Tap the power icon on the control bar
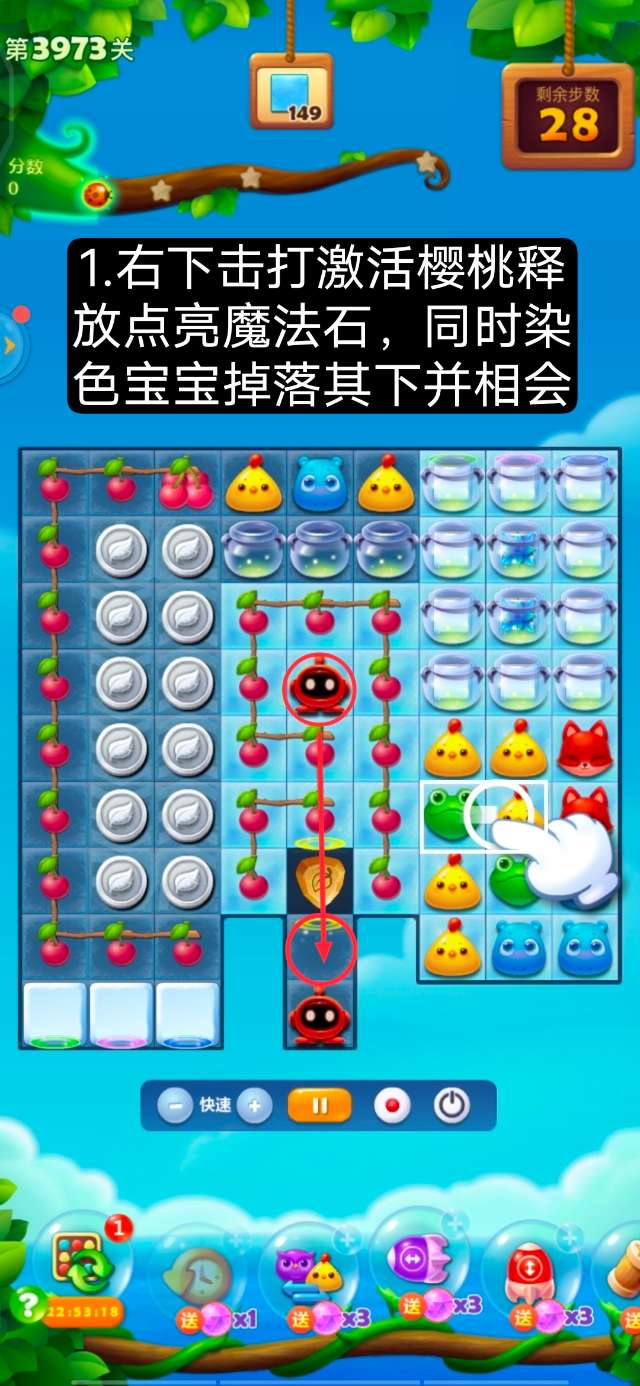 [x=451, y=1106]
